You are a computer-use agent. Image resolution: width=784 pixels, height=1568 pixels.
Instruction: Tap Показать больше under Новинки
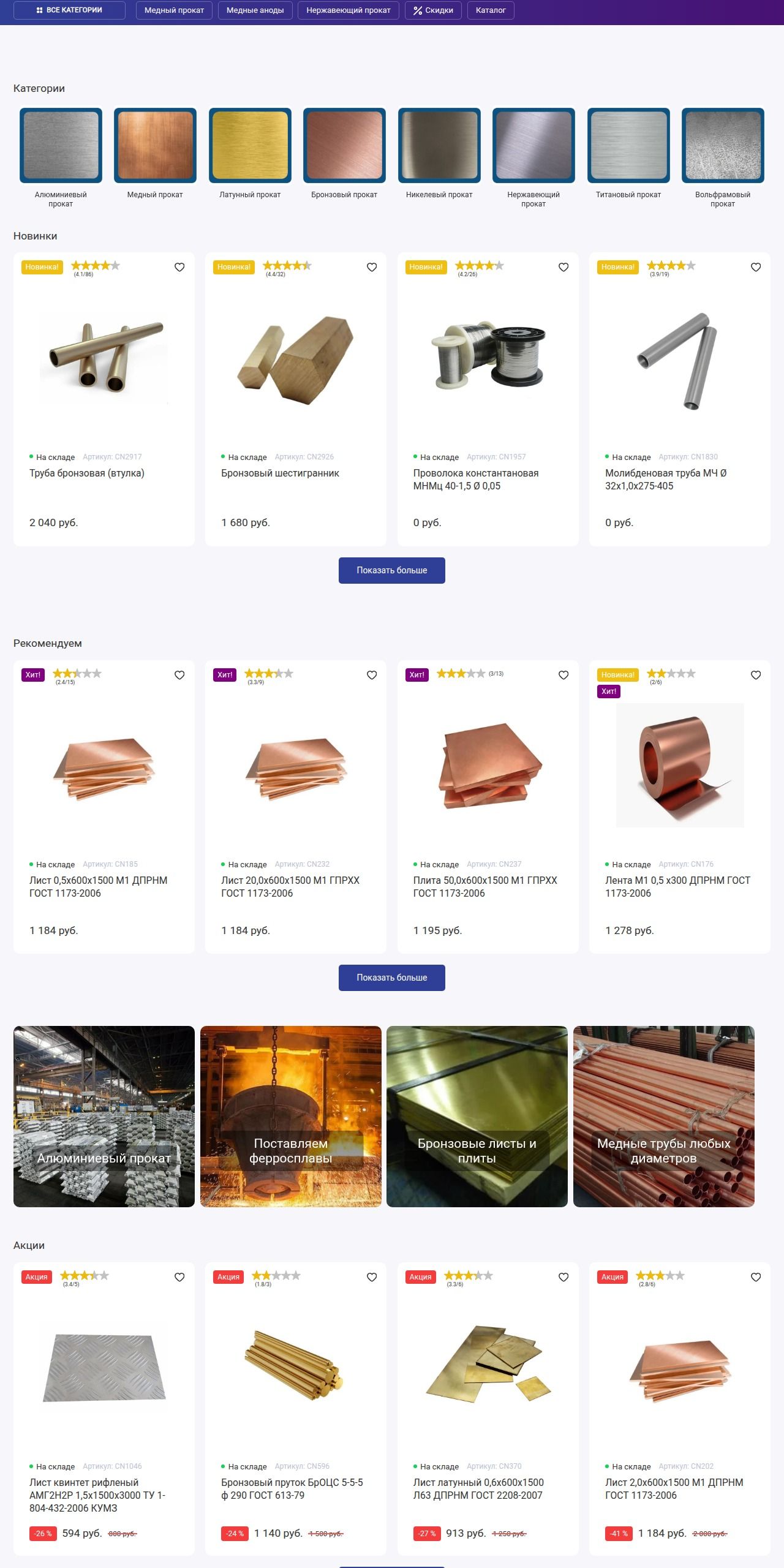391,570
